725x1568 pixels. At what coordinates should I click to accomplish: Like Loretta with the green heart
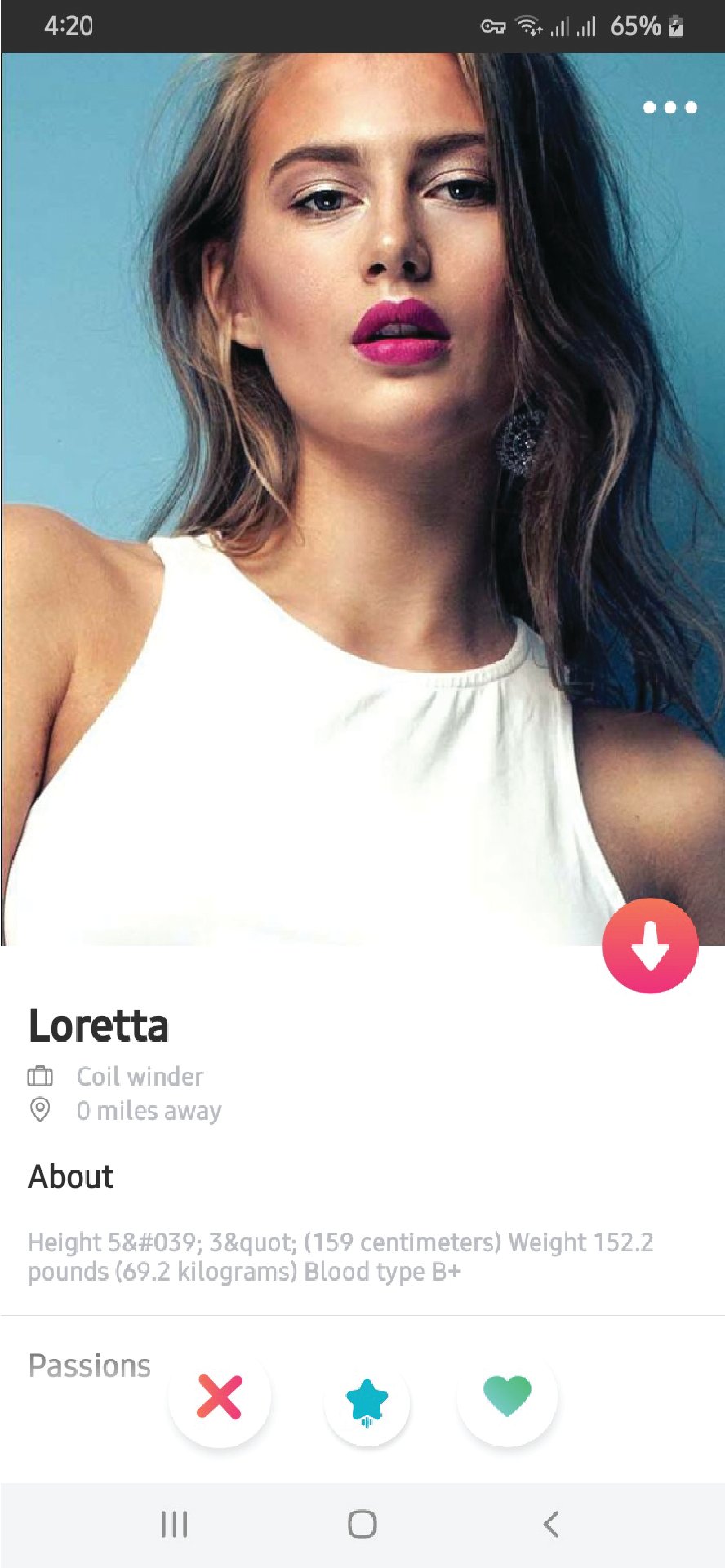pyautogui.click(x=507, y=1397)
